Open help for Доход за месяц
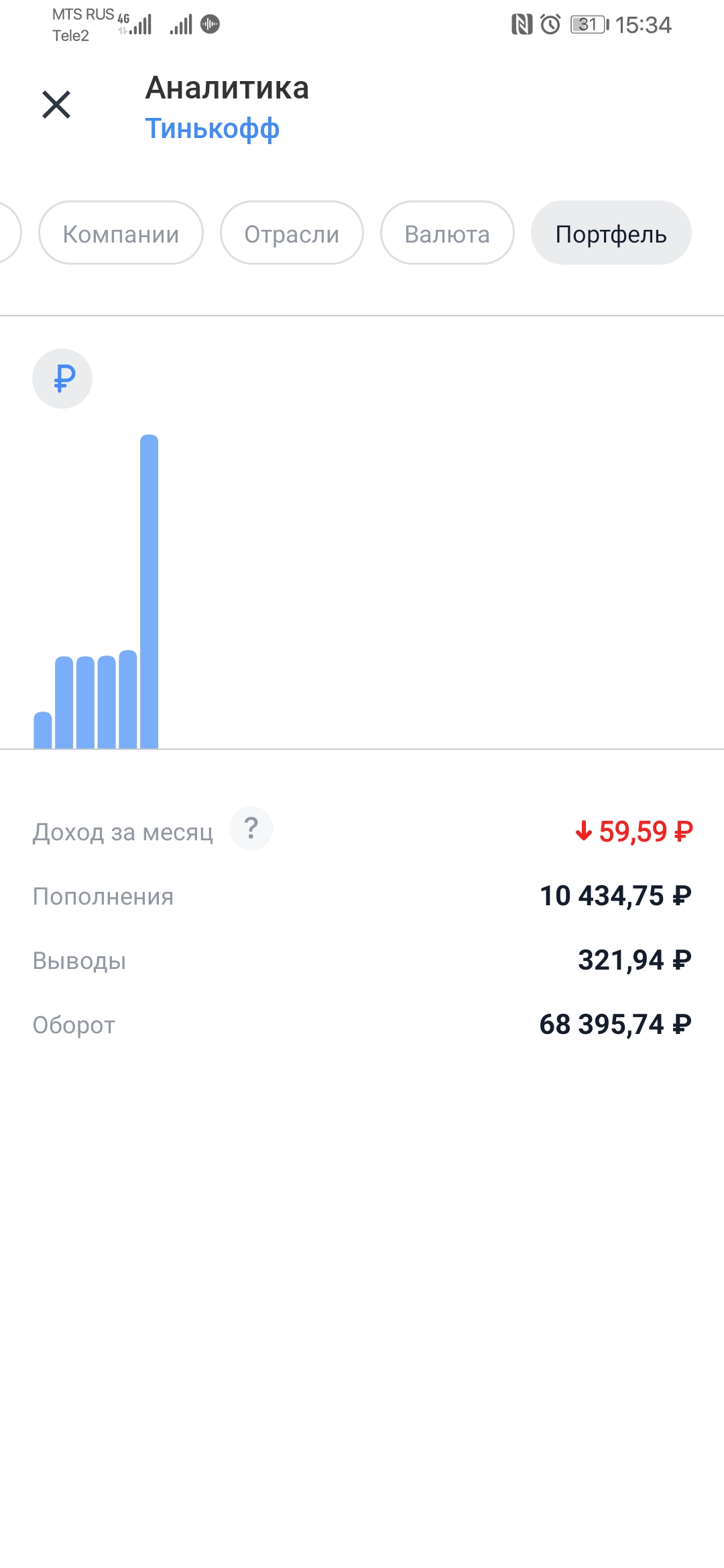The width and height of the screenshot is (724, 1568). pyautogui.click(x=251, y=828)
